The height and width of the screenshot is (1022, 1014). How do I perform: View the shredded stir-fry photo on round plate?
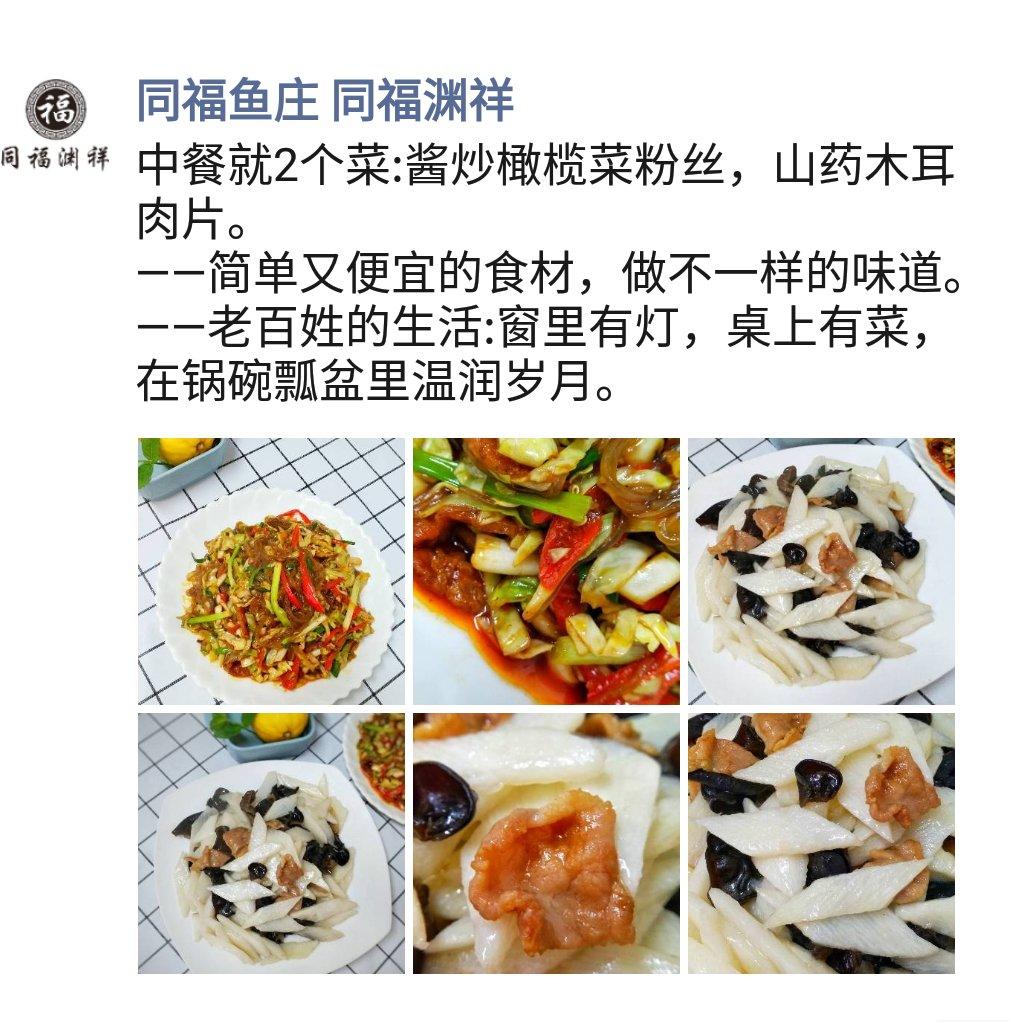(271, 571)
